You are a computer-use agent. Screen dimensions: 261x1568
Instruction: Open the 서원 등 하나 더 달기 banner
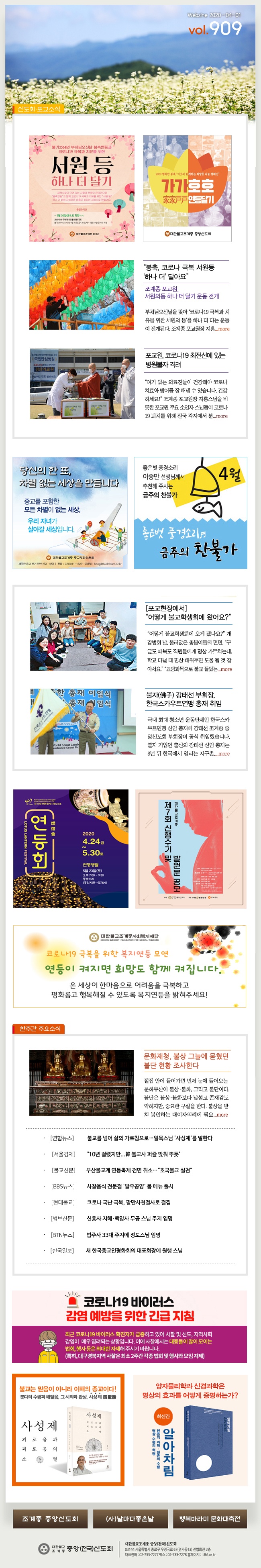82,179
